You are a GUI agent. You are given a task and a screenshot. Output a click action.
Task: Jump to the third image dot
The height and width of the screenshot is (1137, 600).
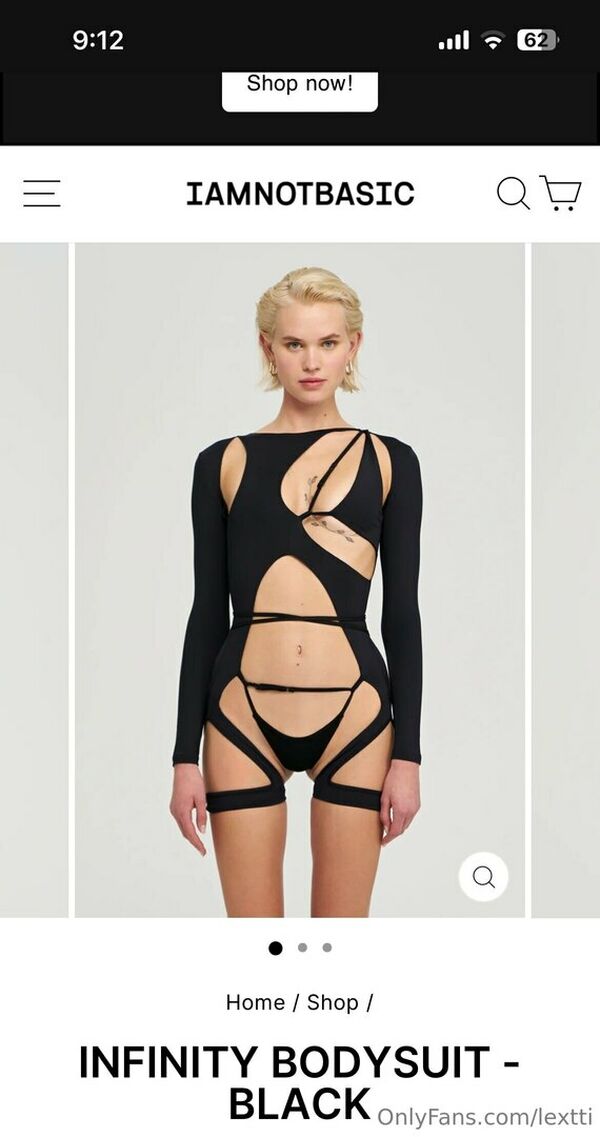(327, 948)
